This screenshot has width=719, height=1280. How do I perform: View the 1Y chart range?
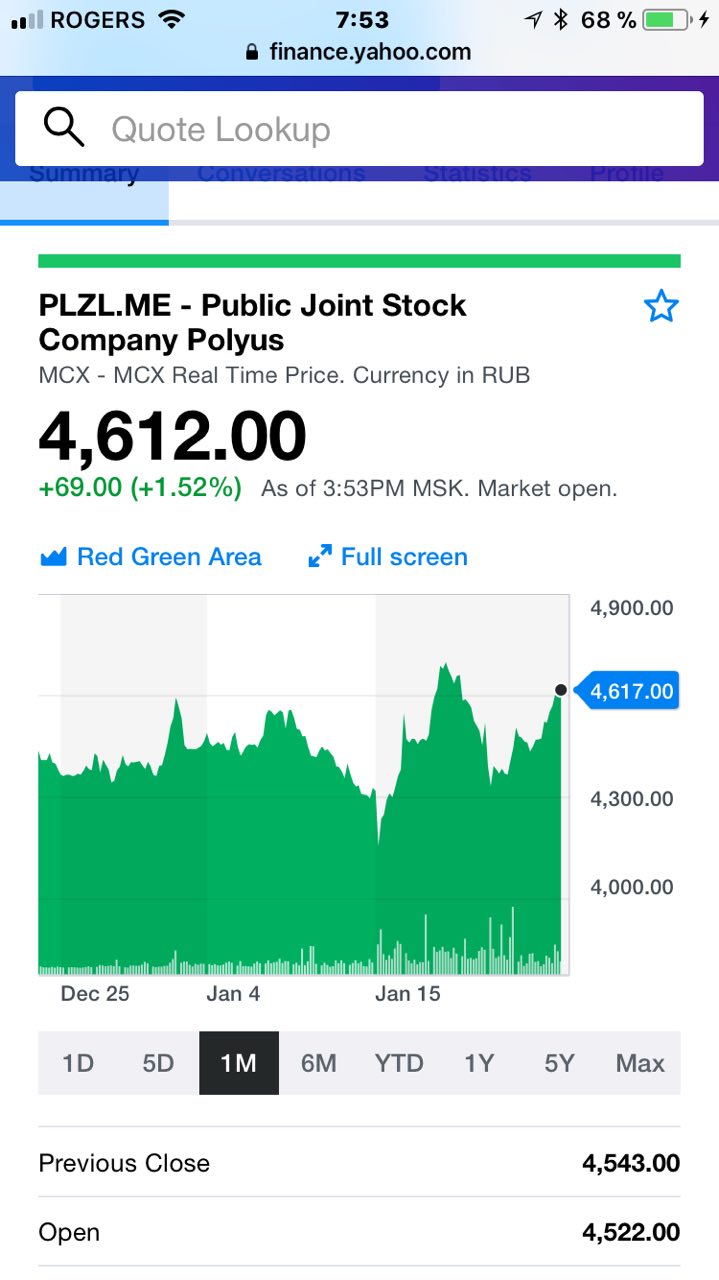[479, 1063]
